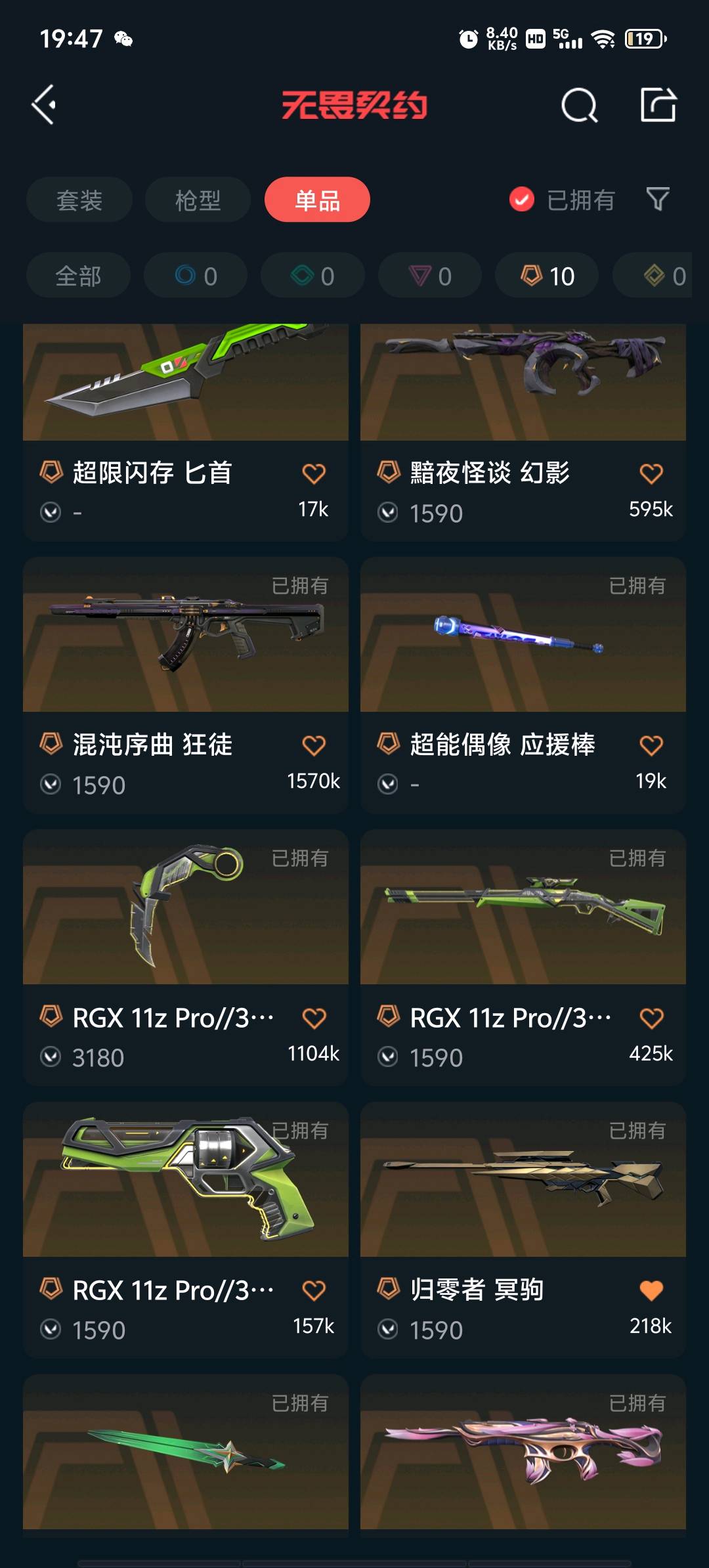The height and width of the screenshot is (1568, 709).
Task: Like the 超能偶像 应援棒 skin
Action: [x=651, y=745]
